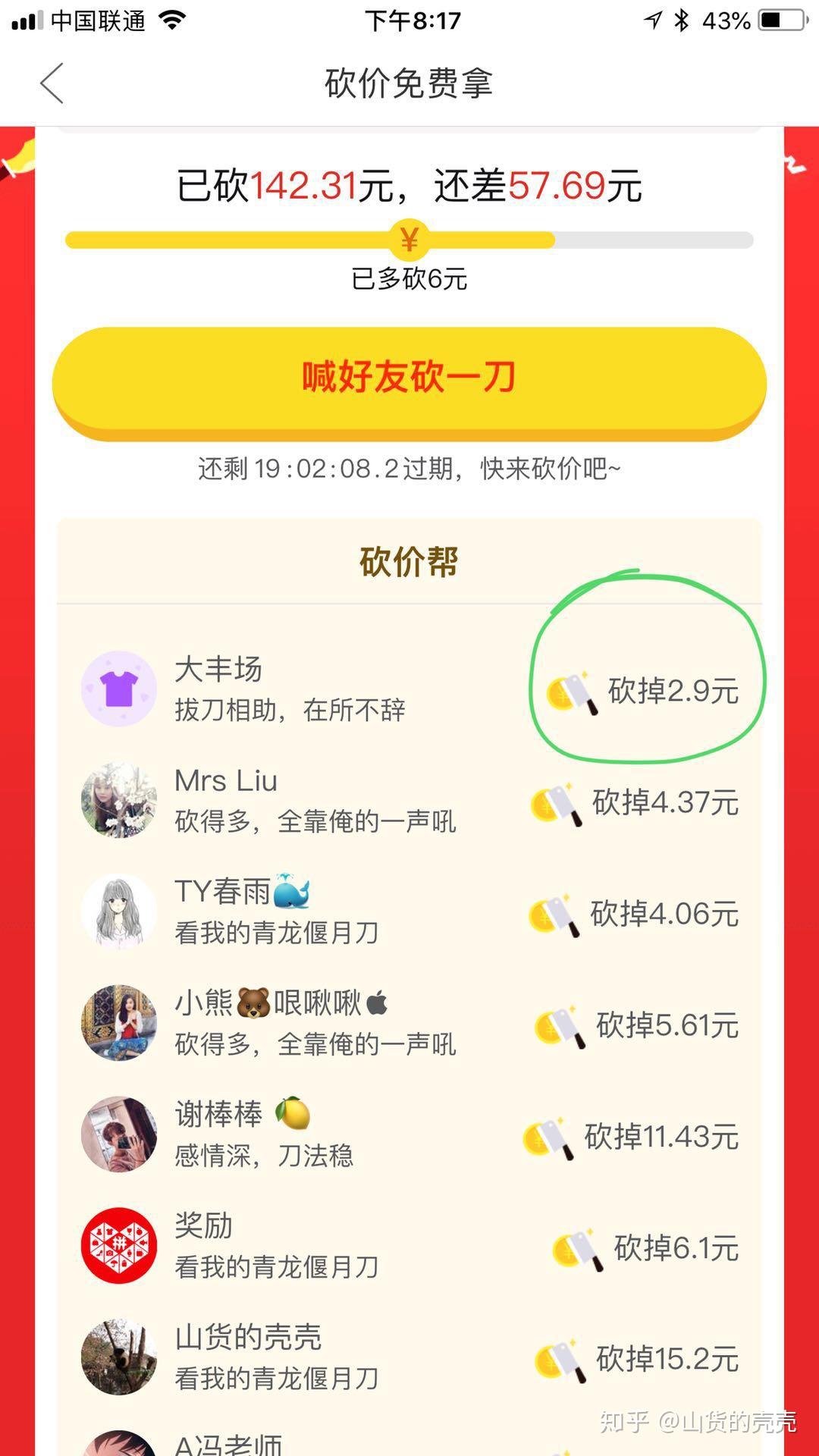The width and height of the screenshot is (819, 1456).
Task: Tap the red Pinduoduo heart logo for 奖励
Action: pos(118,1246)
